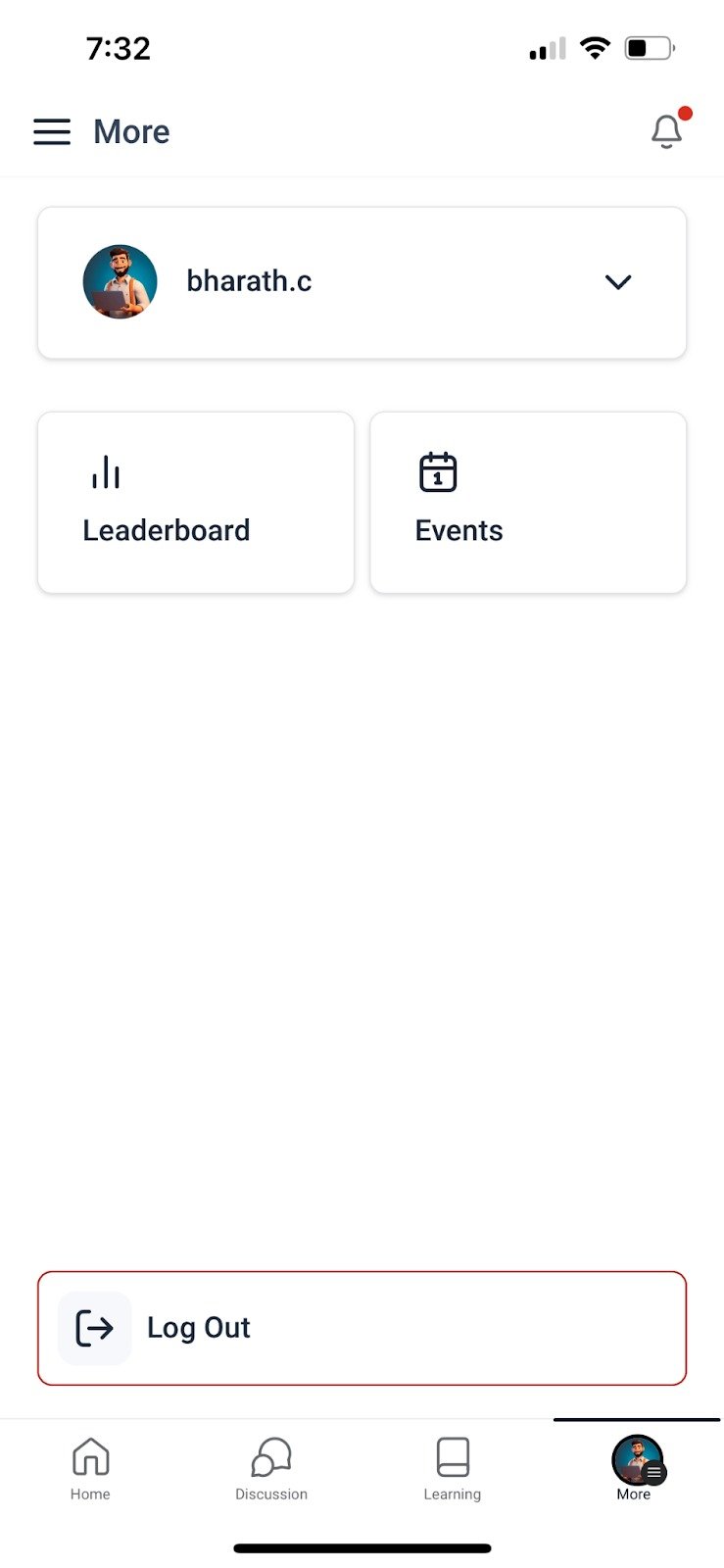Expand the bharath.c profile dropdown

coord(617,282)
